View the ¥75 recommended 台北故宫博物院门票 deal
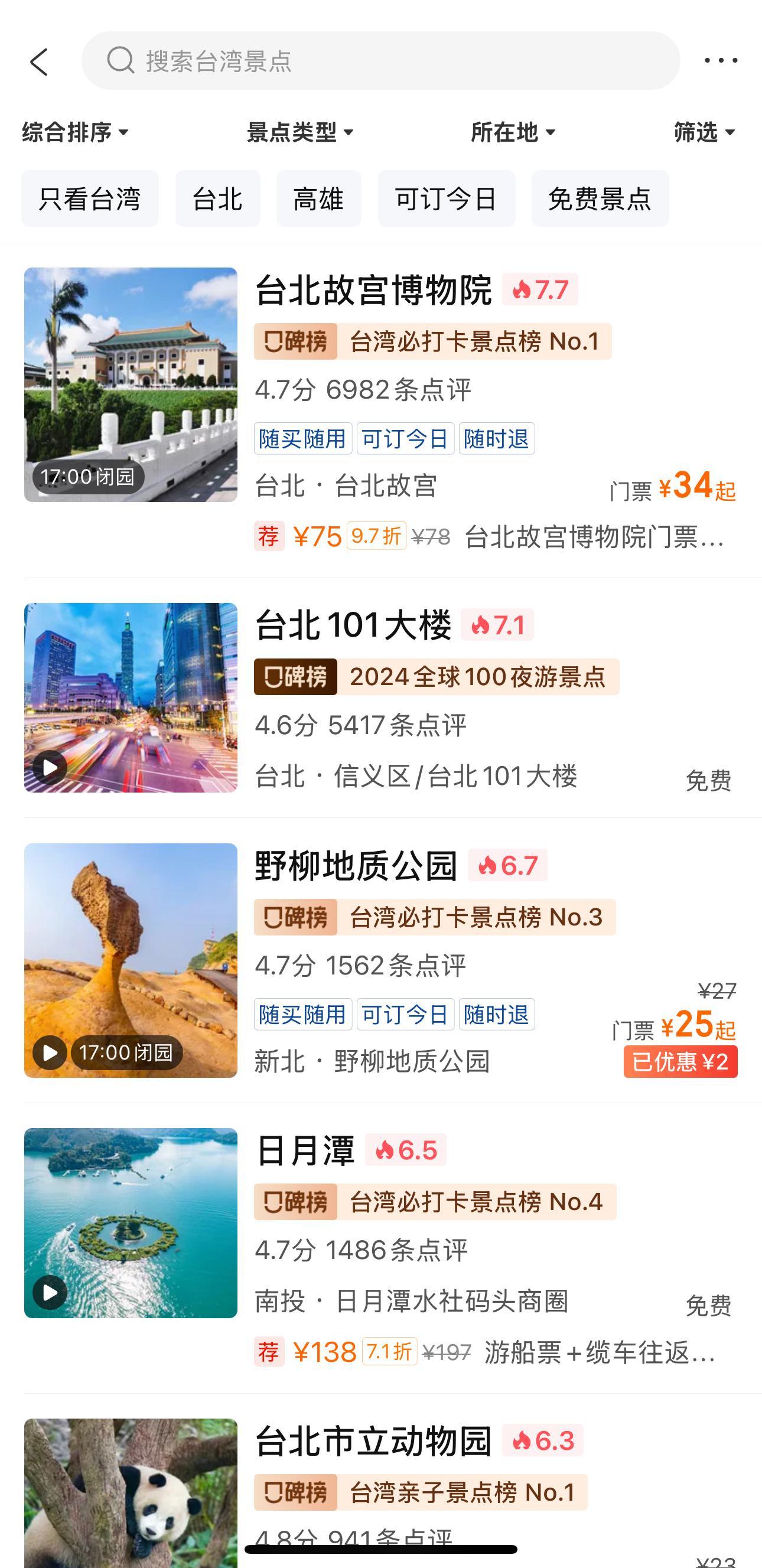Image resolution: width=762 pixels, height=1568 pixels. click(x=487, y=537)
